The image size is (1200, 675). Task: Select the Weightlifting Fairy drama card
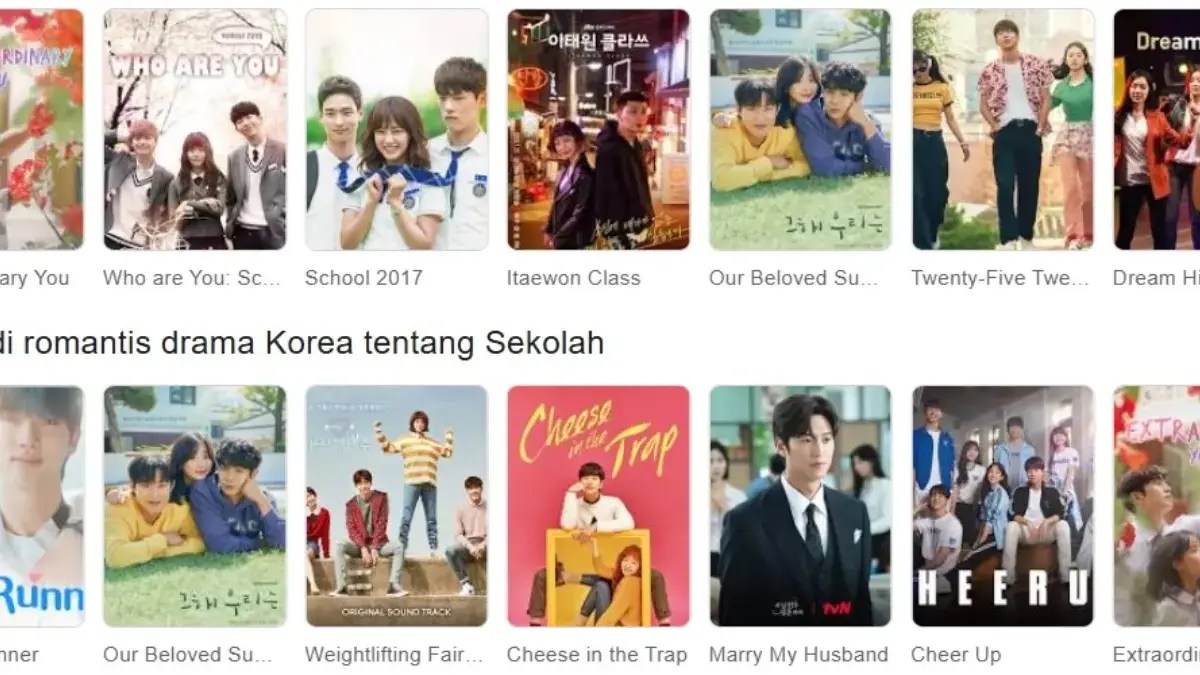(x=397, y=506)
